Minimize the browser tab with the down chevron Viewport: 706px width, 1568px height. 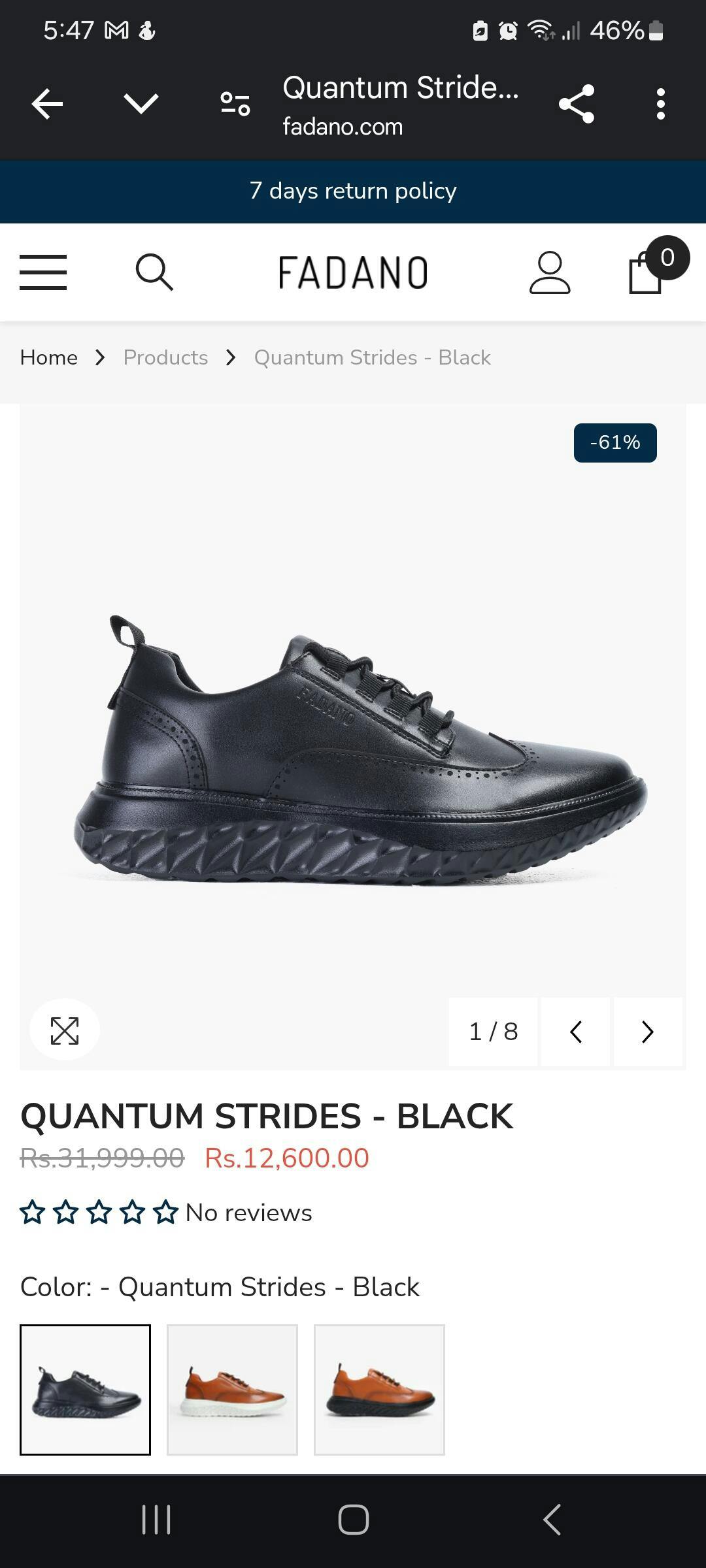[141, 104]
